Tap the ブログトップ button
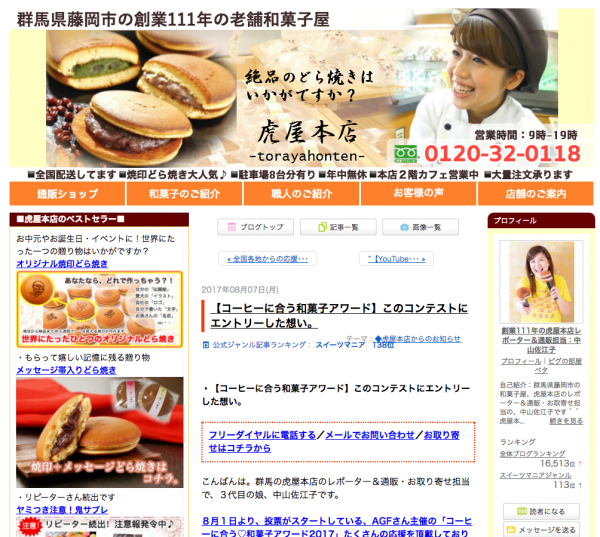This screenshot has width=600, height=537. click(255, 227)
